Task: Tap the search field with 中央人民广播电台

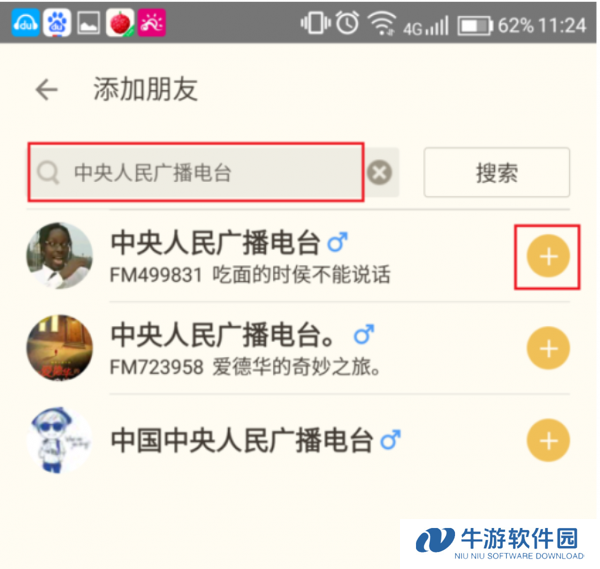Action: pyautogui.click(x=195, y=173)
